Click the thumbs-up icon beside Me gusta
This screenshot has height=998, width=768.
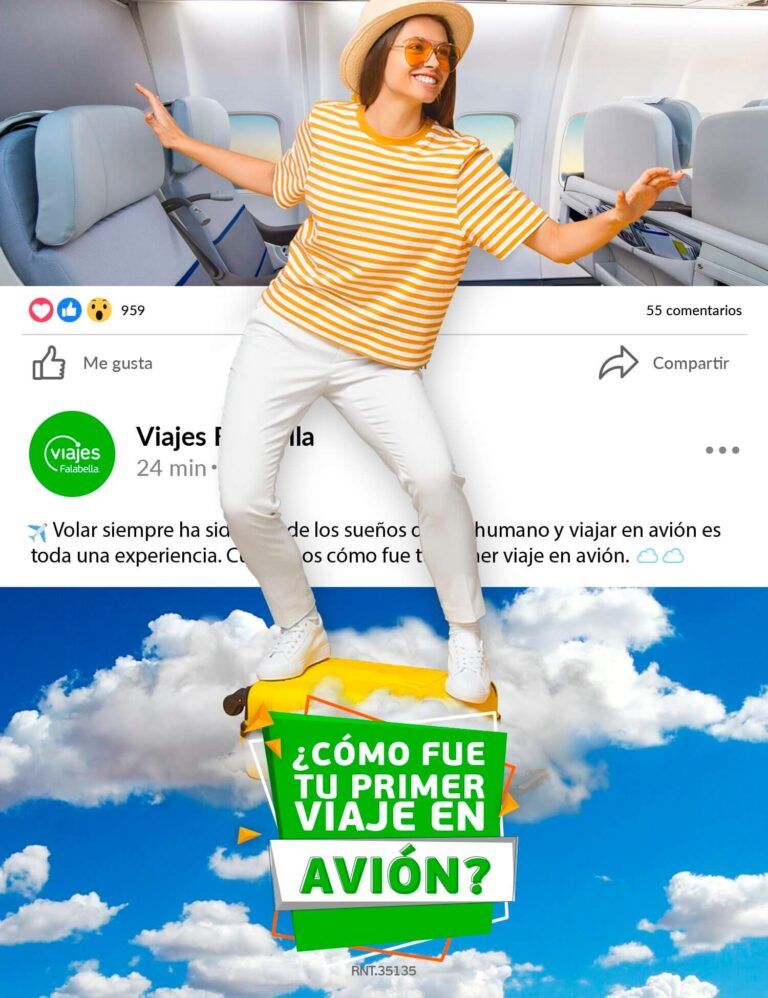point(47,364)
